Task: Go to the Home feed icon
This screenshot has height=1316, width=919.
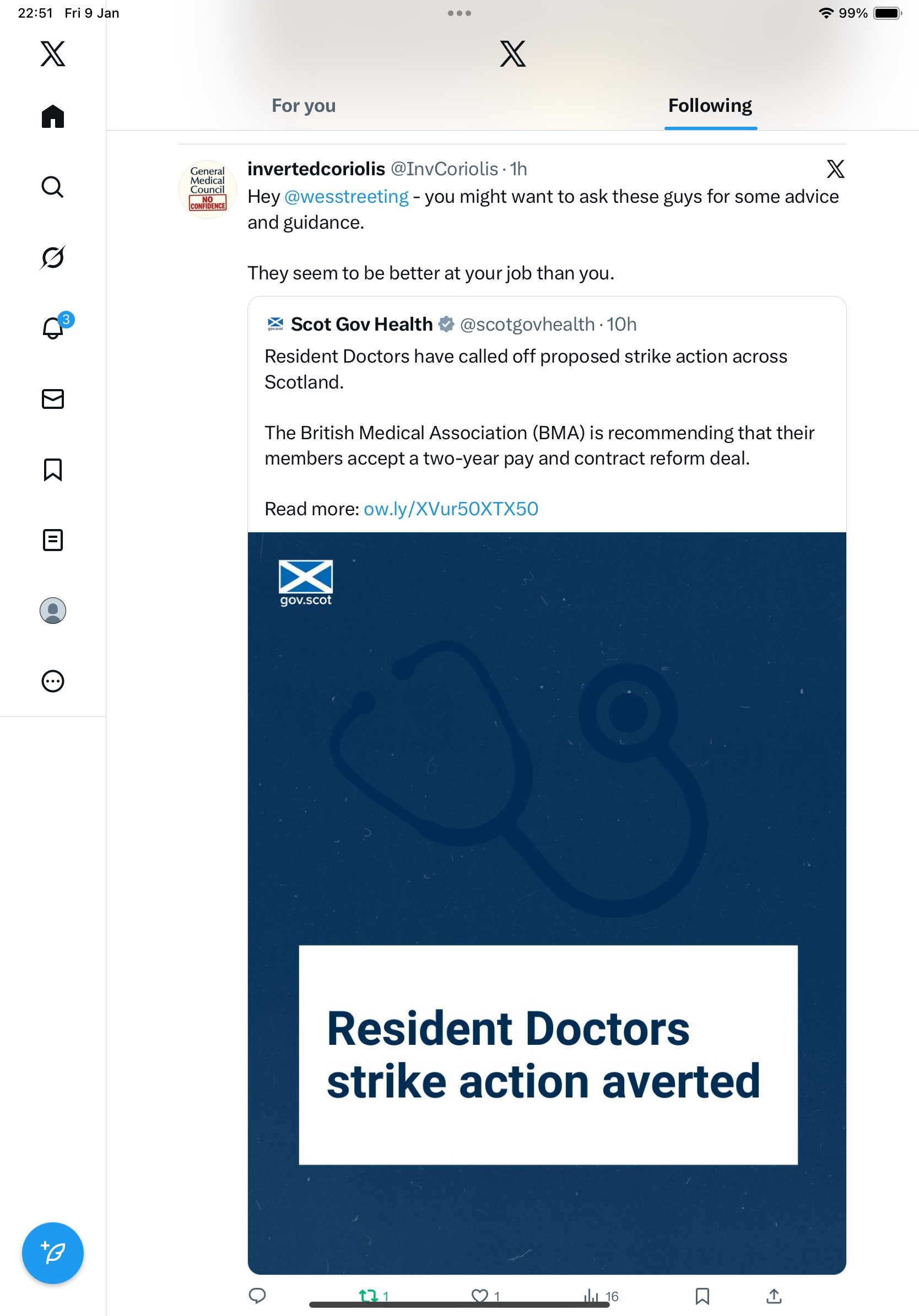Action: pos(53,116)
